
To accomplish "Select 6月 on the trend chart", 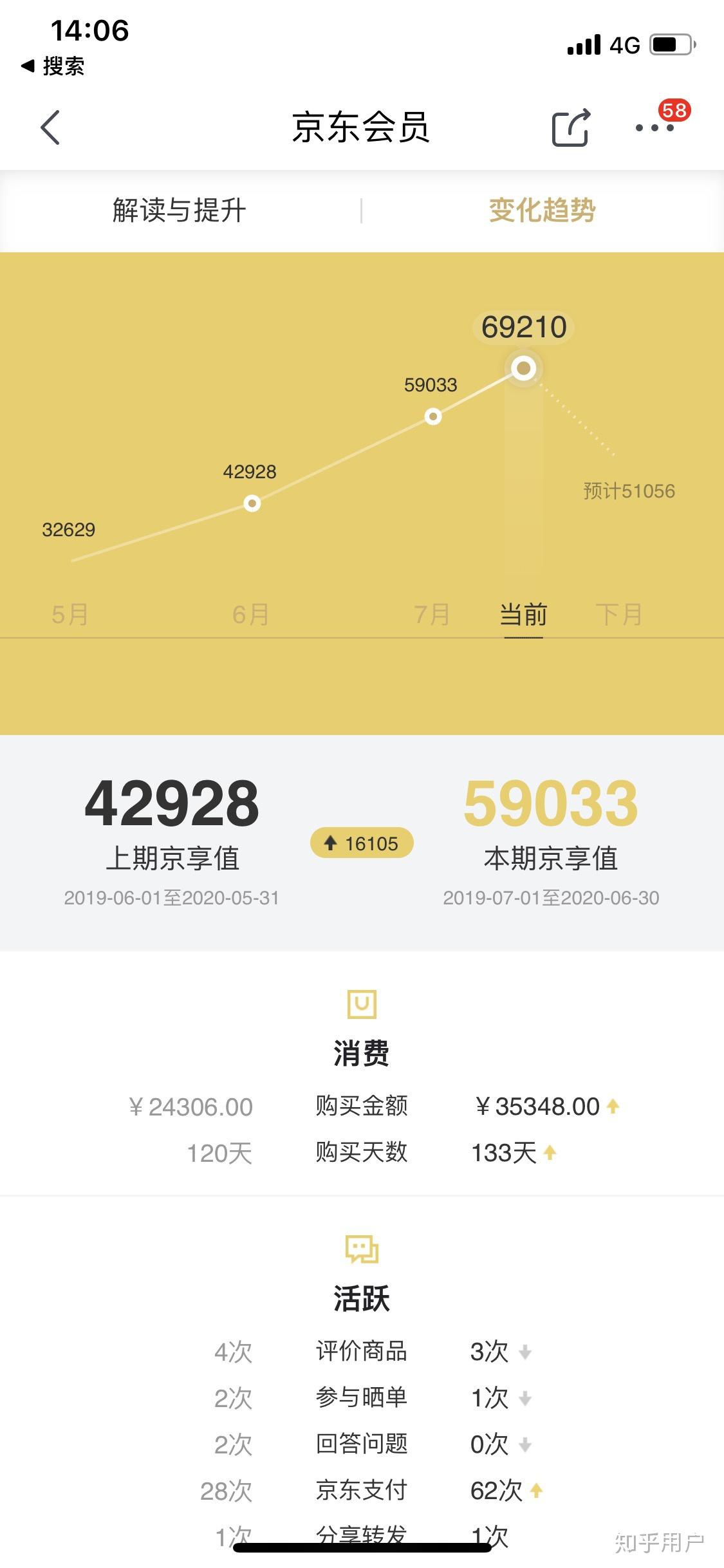I will point(251,615).
